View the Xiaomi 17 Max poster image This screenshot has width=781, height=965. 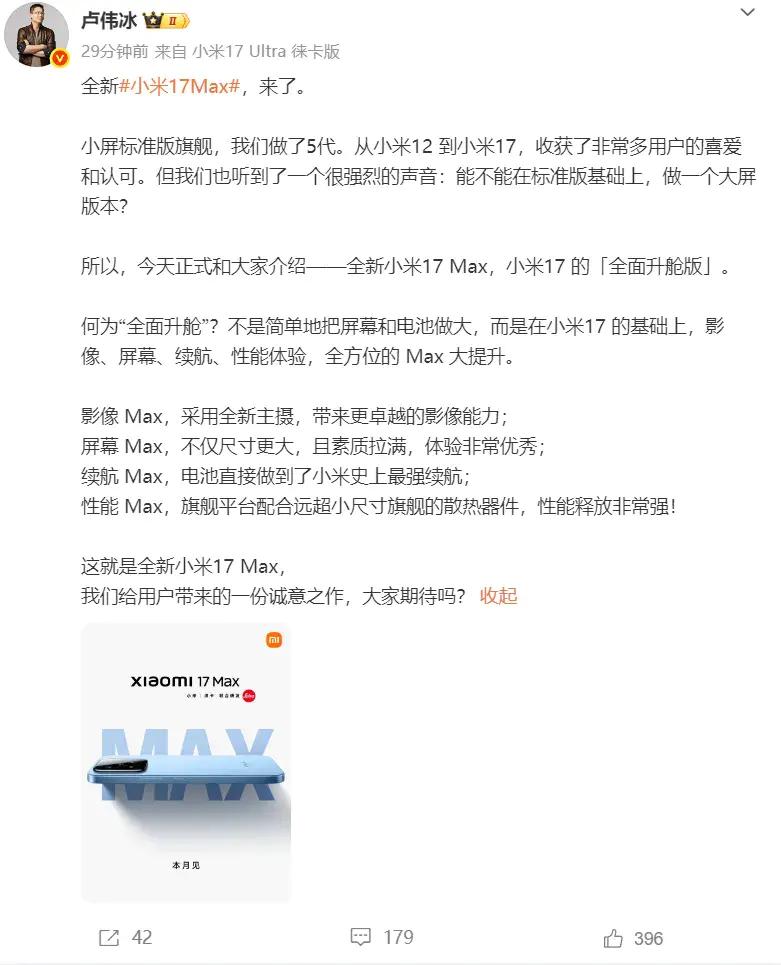pos(186,763)
